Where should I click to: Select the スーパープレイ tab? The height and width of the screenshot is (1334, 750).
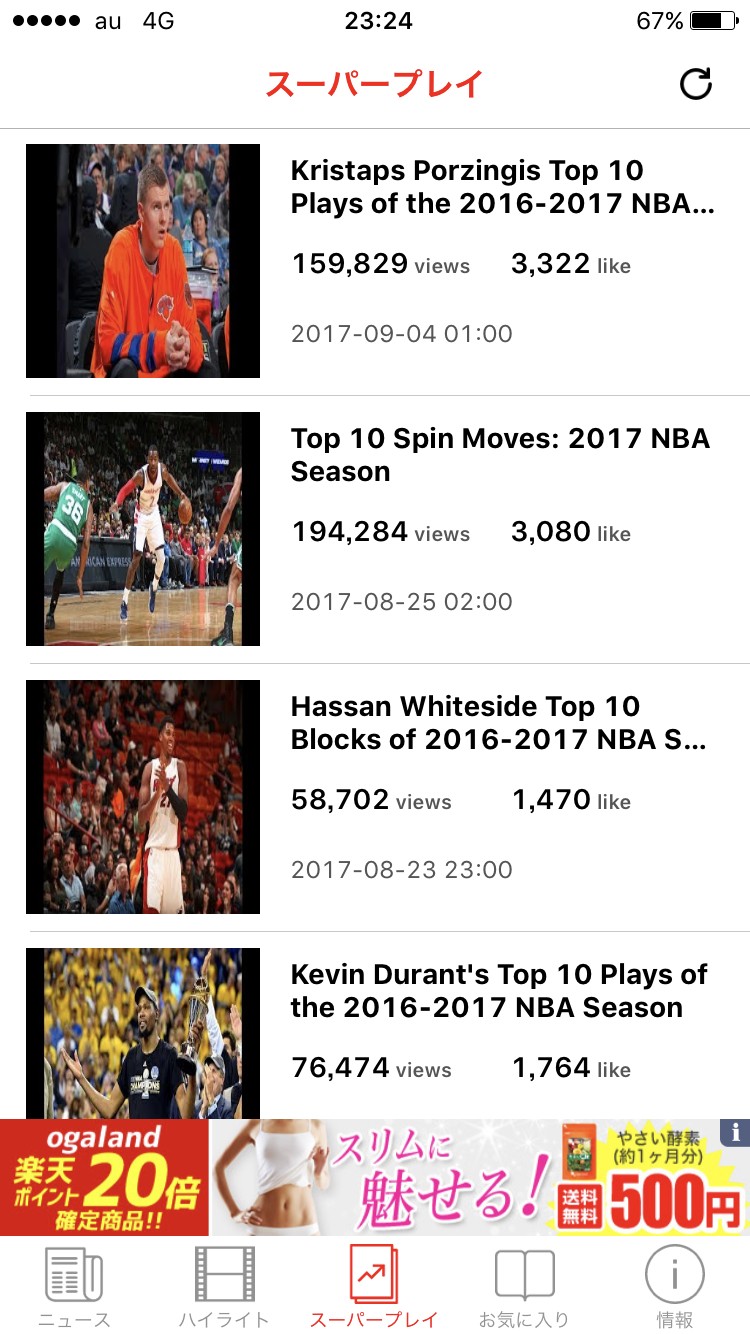point(374,1288)
